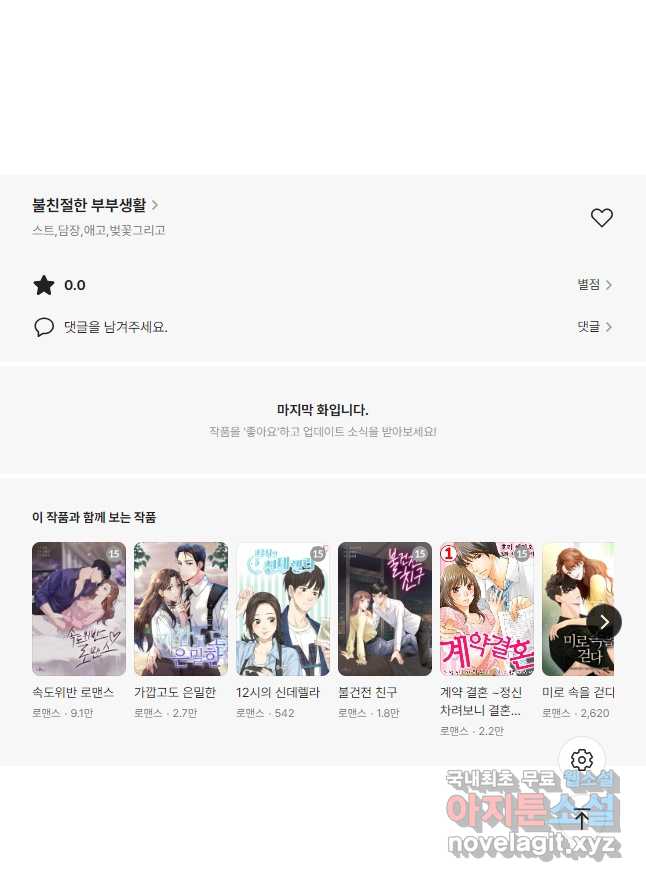Show the next recommended titles with the arrow
The width and height of the screenshot is (646, 882).
click(604, 621)
